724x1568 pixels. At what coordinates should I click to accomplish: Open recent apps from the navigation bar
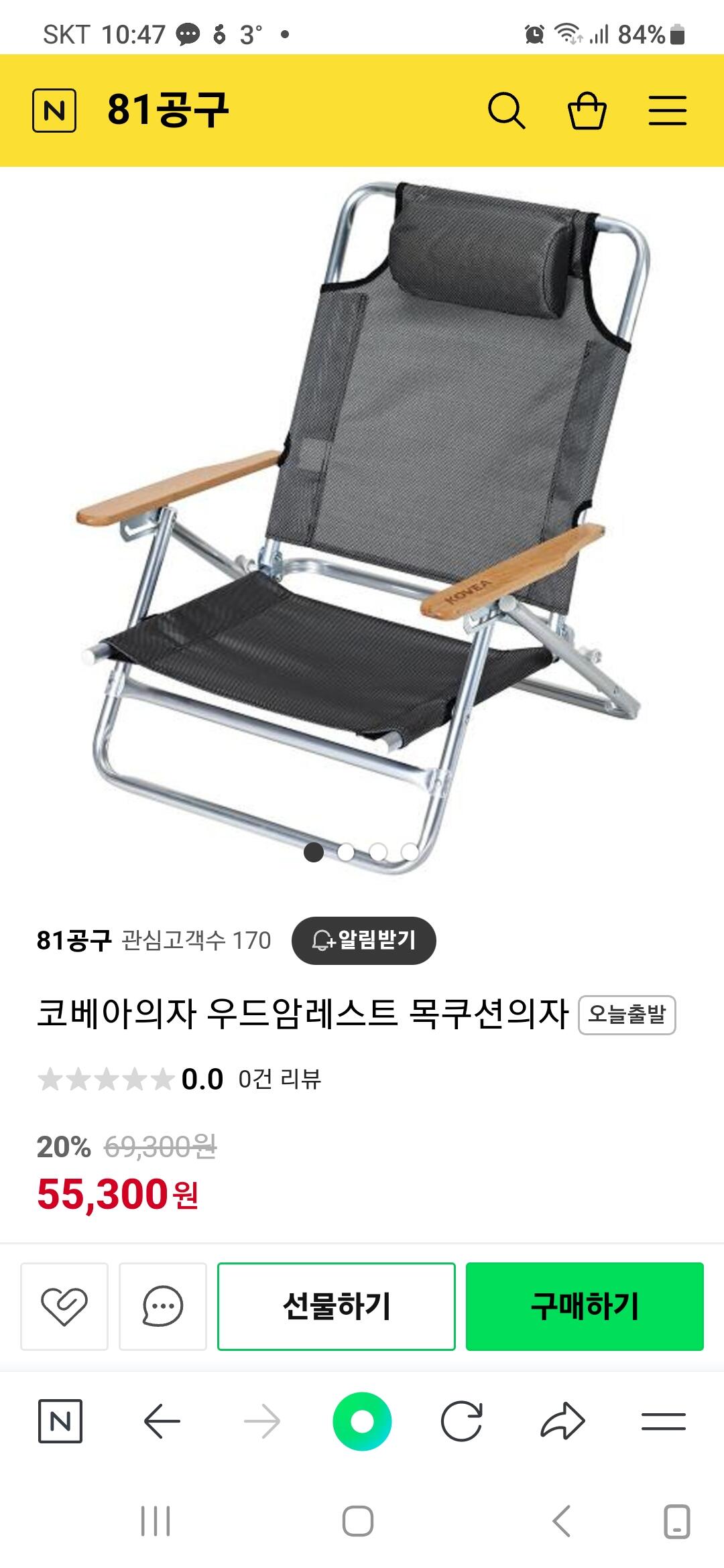click(x=156, y=1521)
